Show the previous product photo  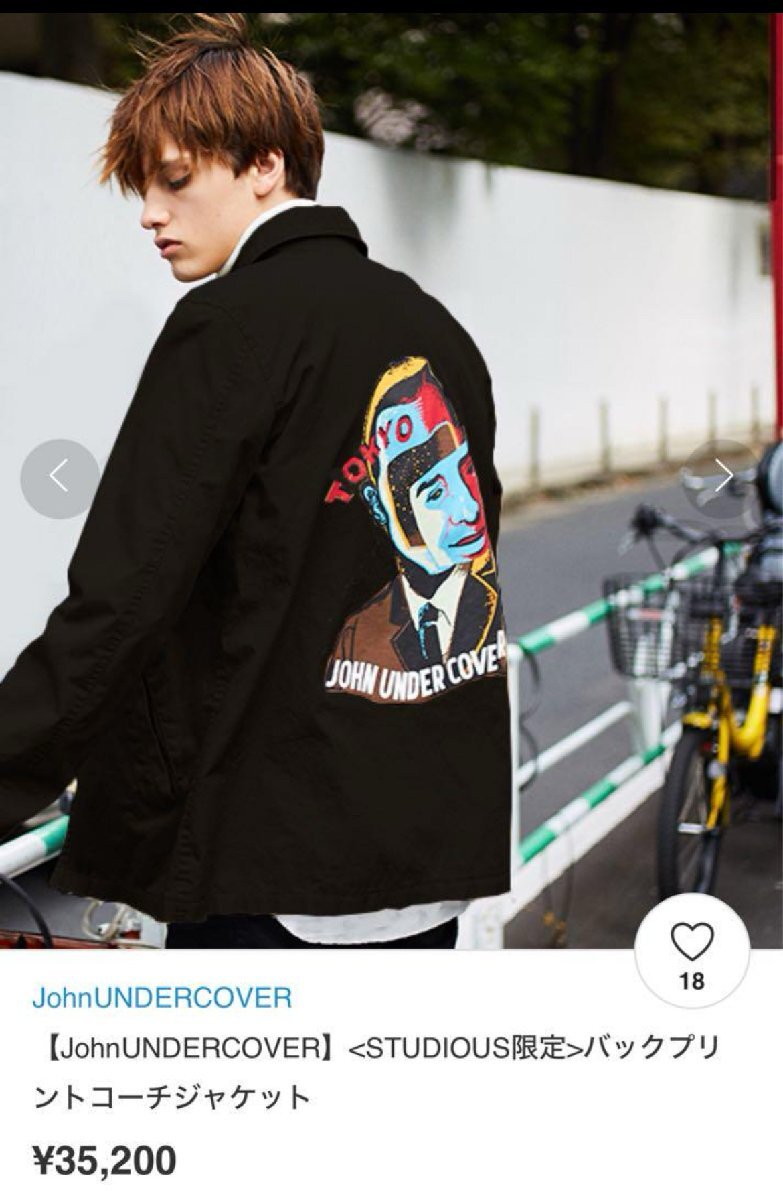(60, 478)
